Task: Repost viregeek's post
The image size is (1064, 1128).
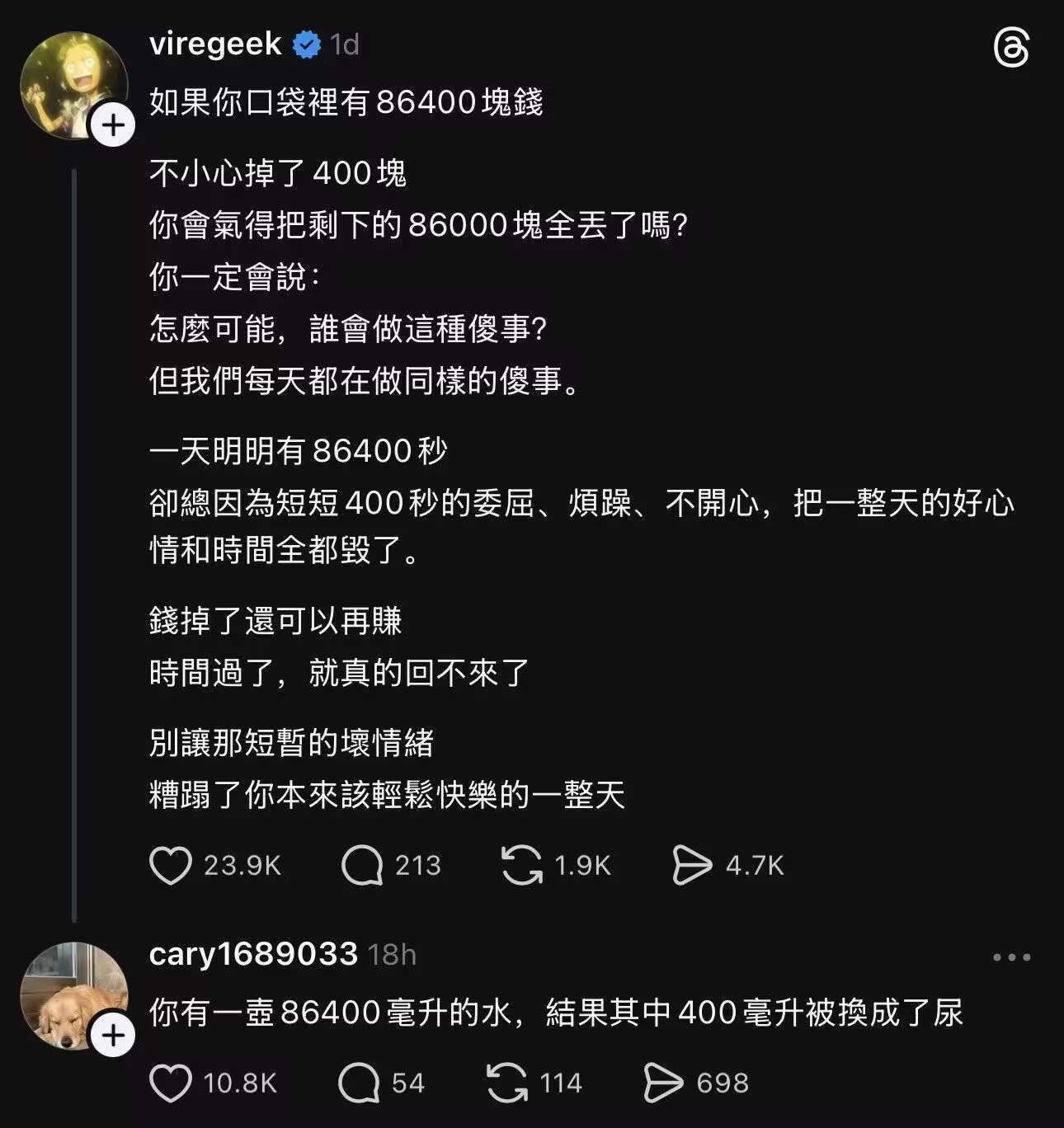Action: [x=521, y=865]
